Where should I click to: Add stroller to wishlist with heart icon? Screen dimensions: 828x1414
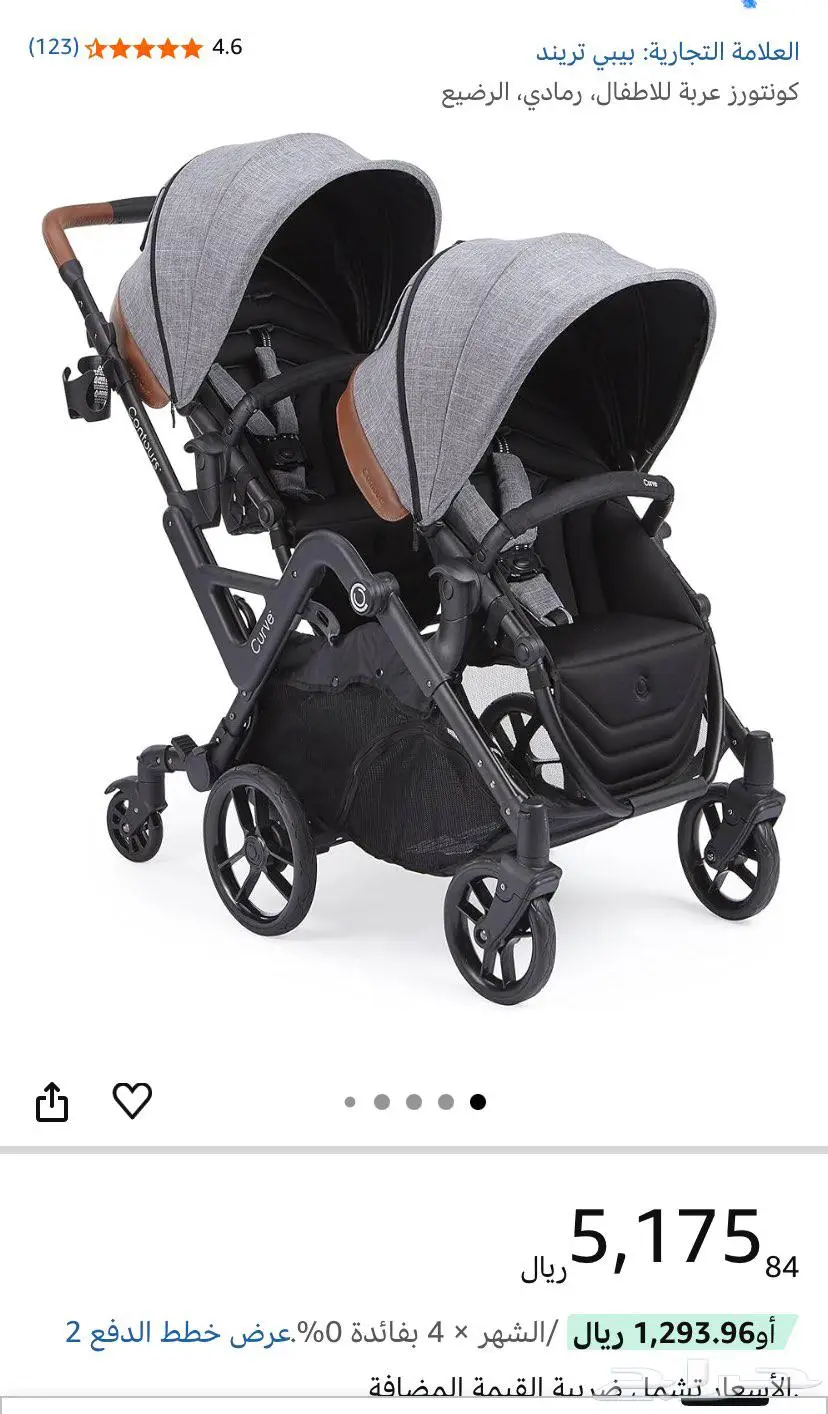(x=132, y=1101)
